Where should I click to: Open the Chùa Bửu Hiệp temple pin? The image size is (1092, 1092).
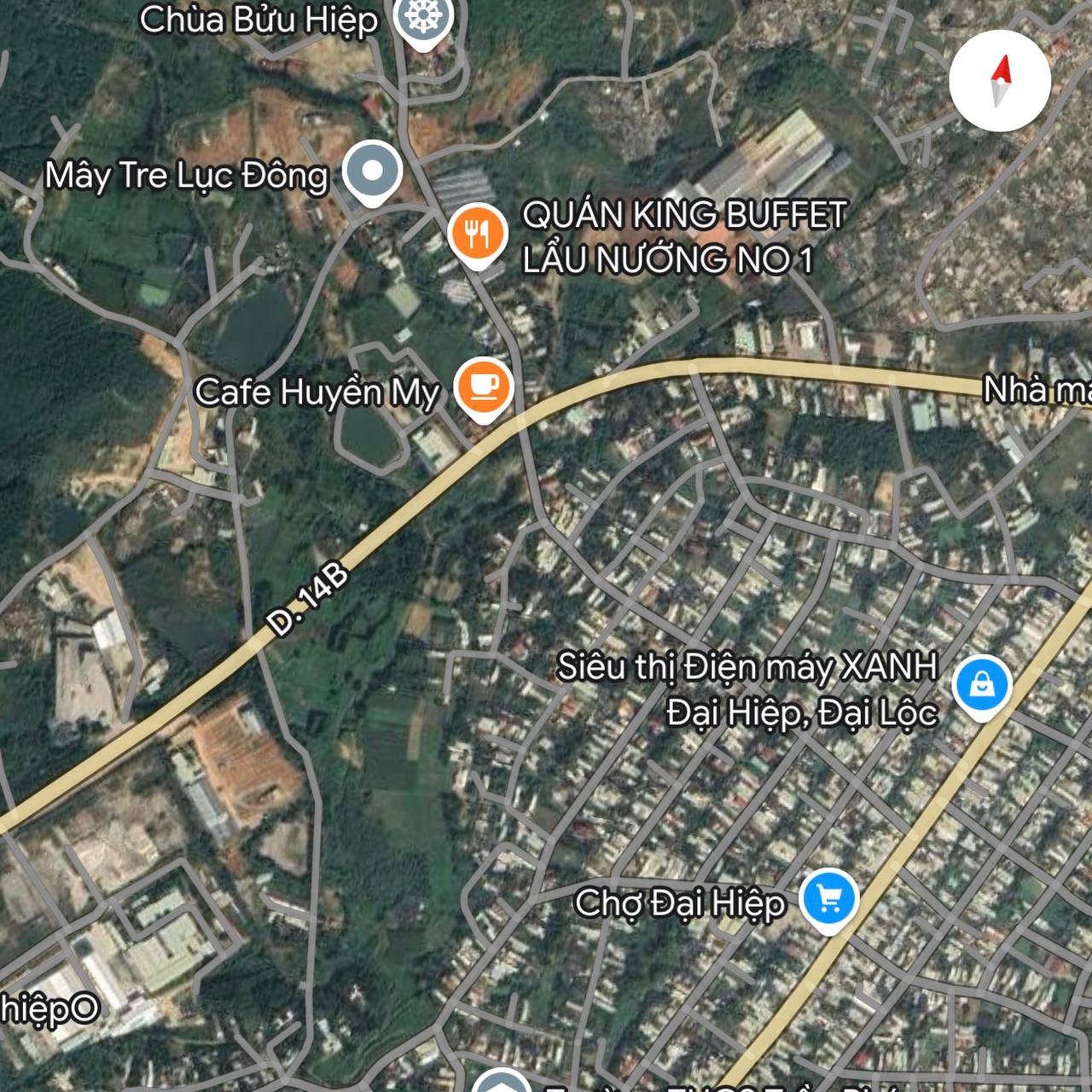423,19
